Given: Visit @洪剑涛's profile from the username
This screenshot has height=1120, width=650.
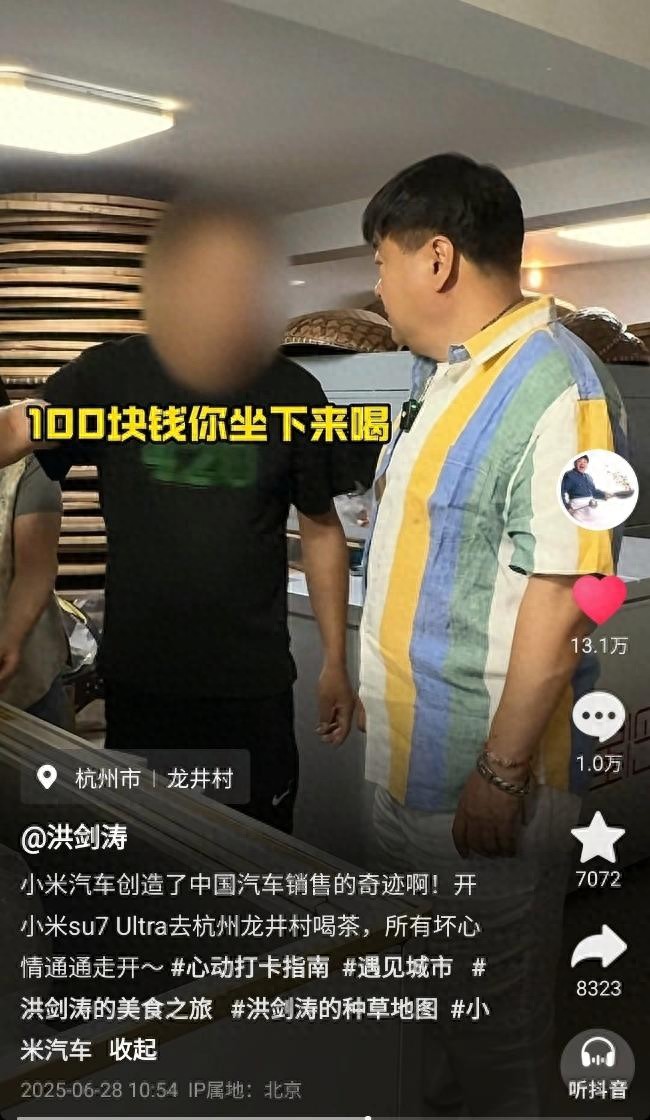Looking at the screenshot, I should (x=74, y=837).
